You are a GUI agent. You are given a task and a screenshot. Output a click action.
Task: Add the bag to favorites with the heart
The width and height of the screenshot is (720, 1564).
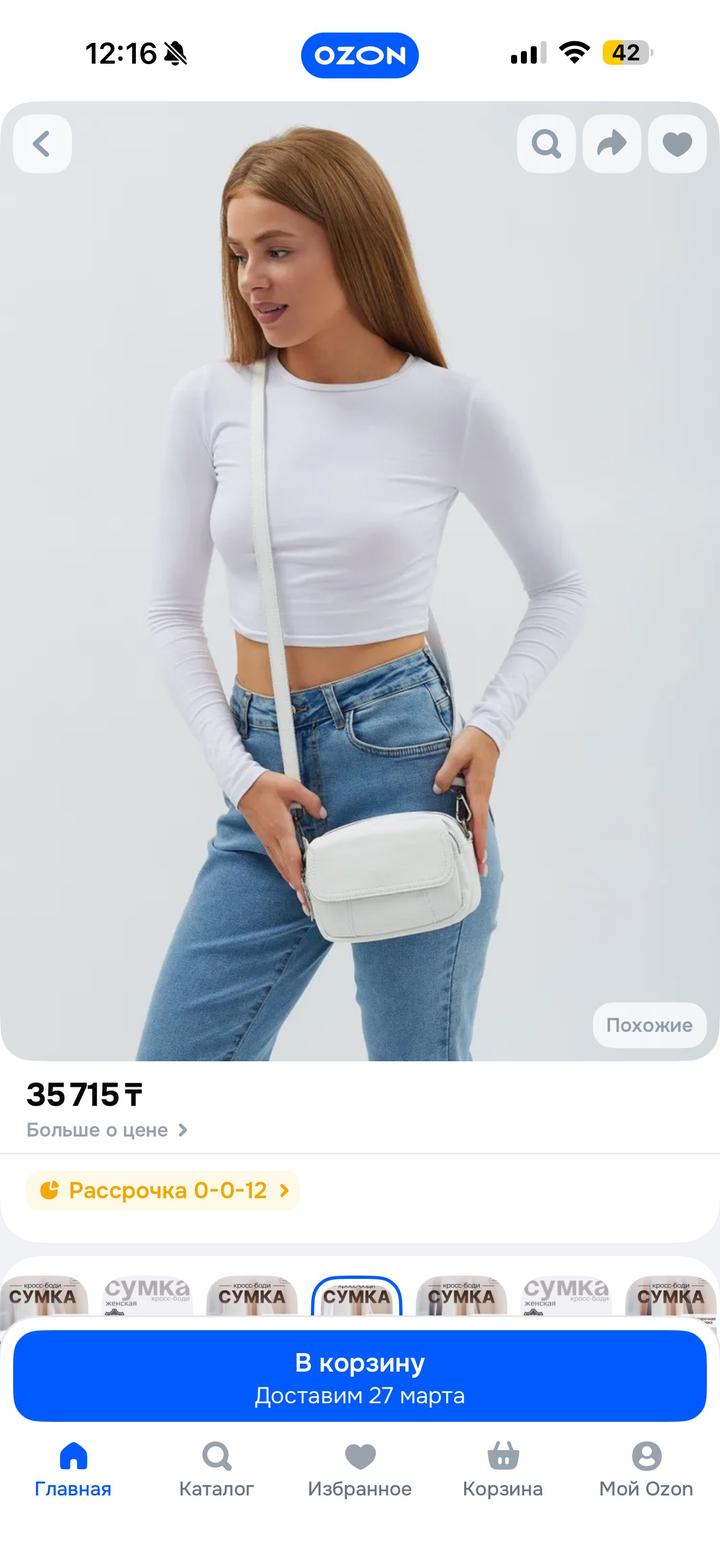(677, 144)
